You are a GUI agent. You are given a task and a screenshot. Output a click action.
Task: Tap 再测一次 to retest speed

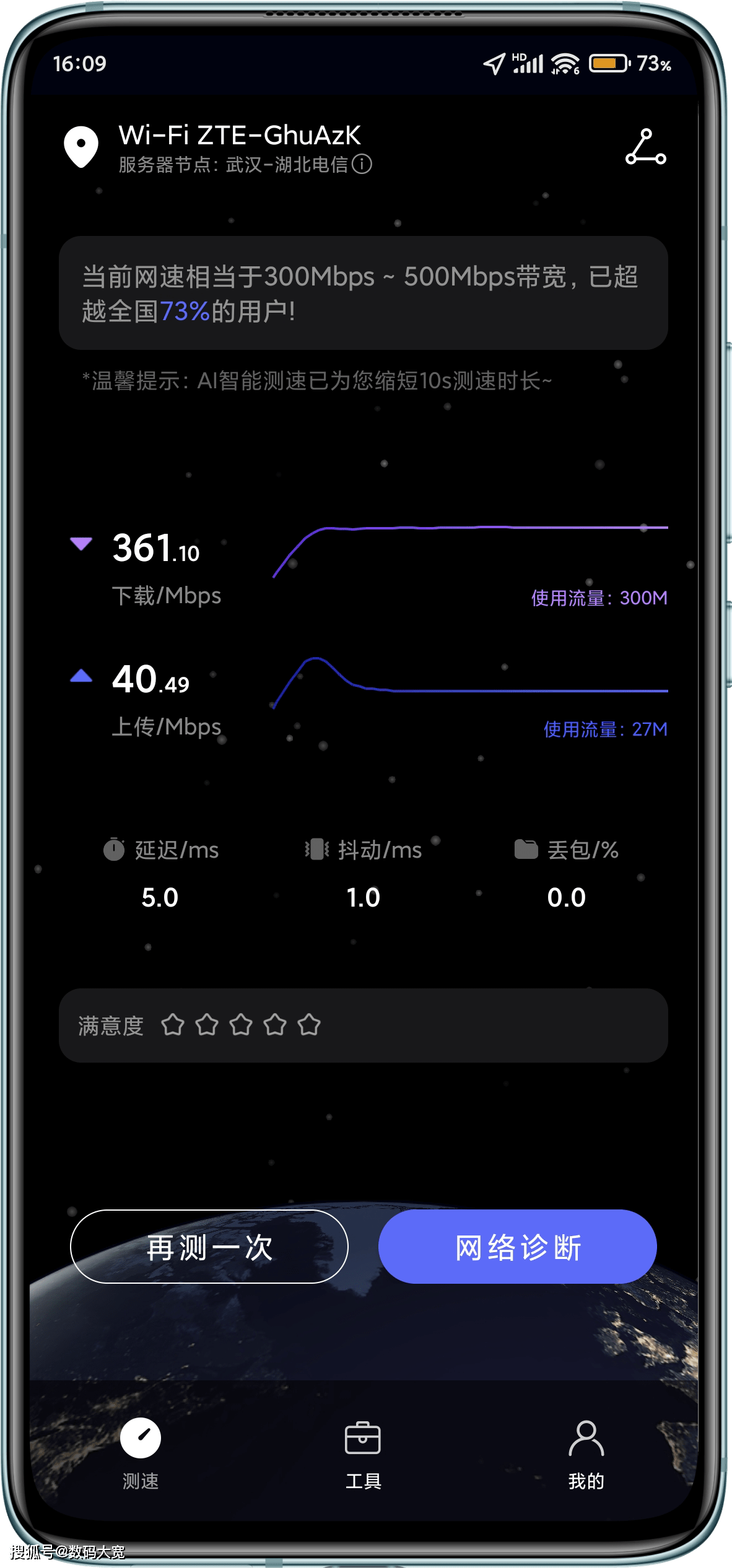[209, 1247]
